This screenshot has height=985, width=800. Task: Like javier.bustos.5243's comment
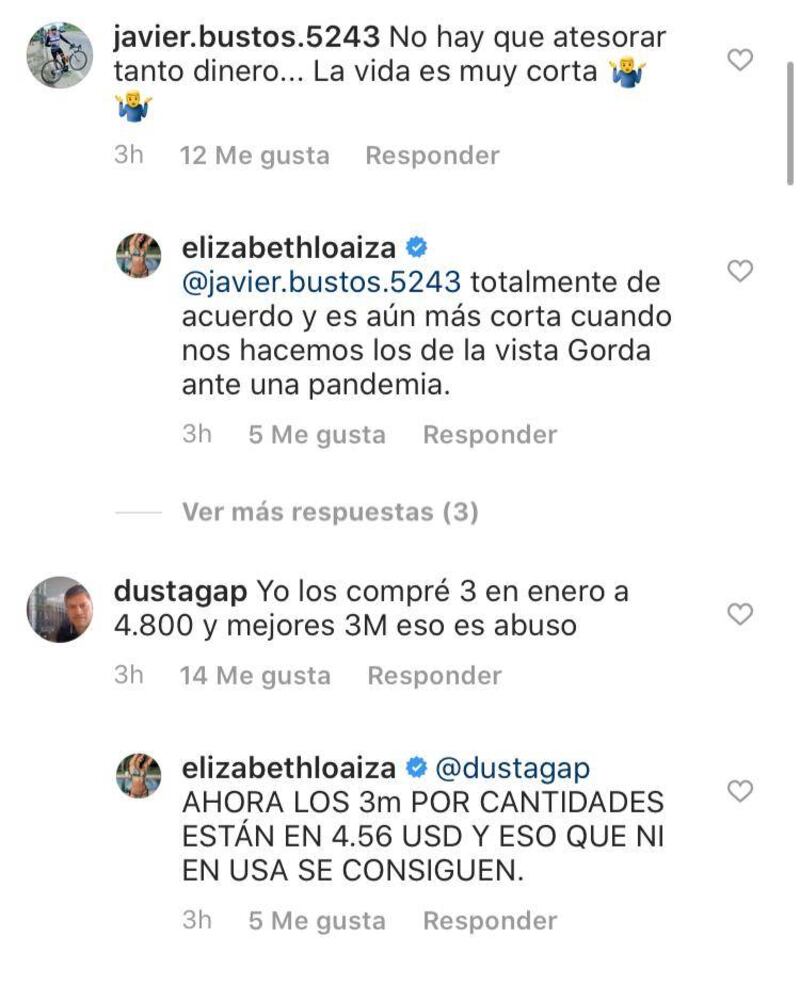[x=739, y=61]
